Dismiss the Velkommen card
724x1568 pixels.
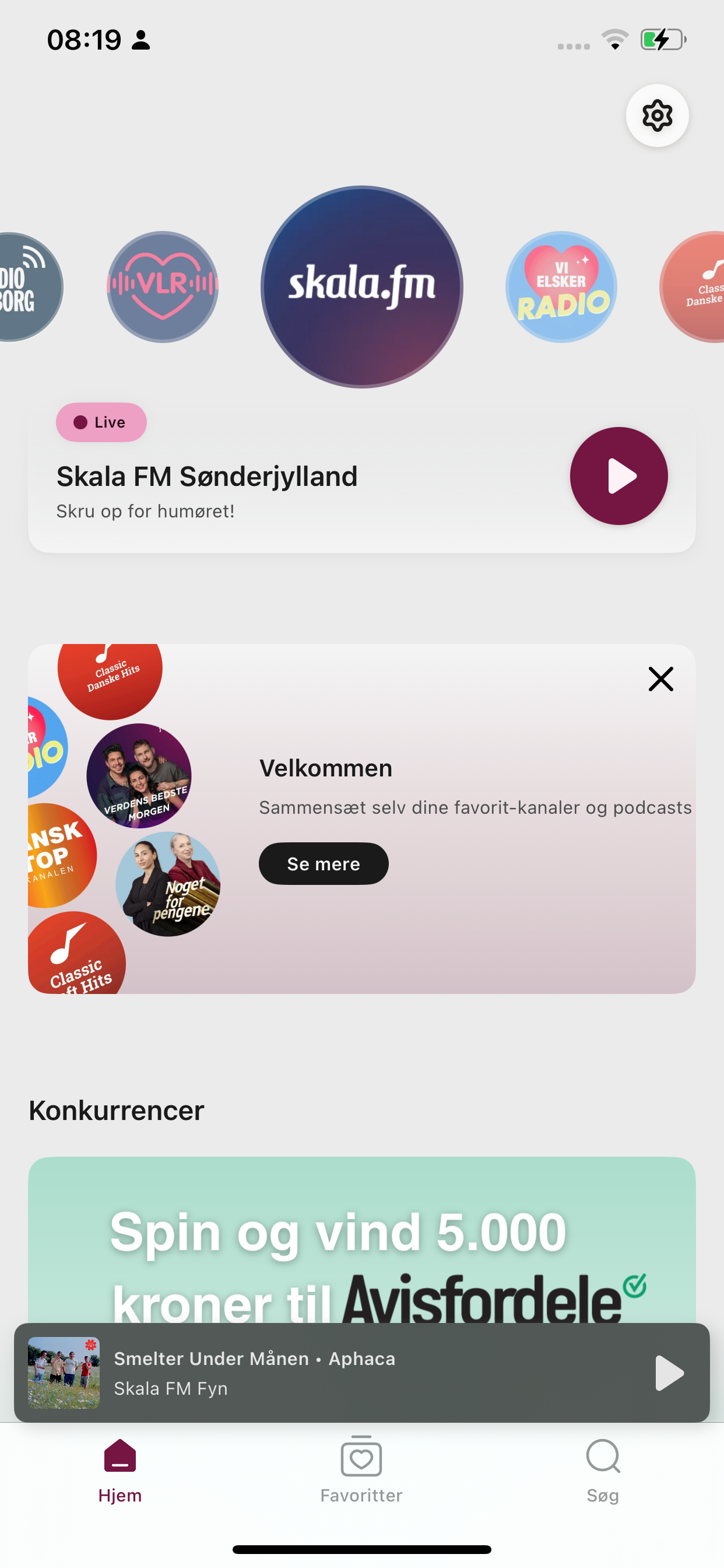(660, 680)
